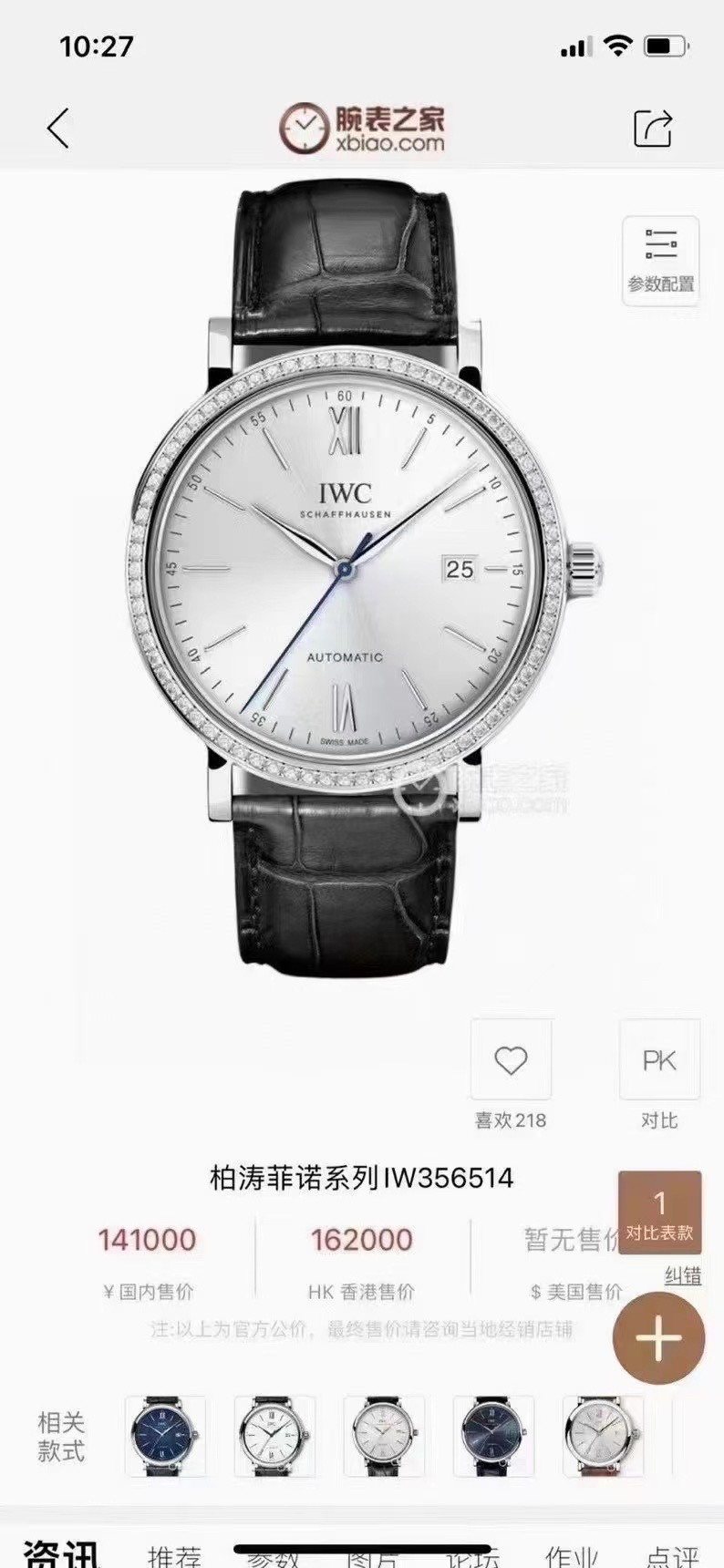Switch to the 作业 tab

(573, 1553)
